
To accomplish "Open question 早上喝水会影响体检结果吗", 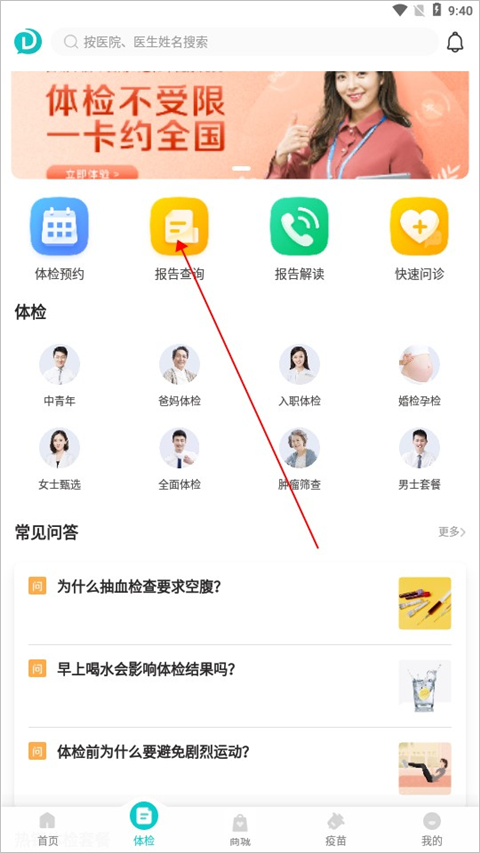I will (x=240, y=687).
